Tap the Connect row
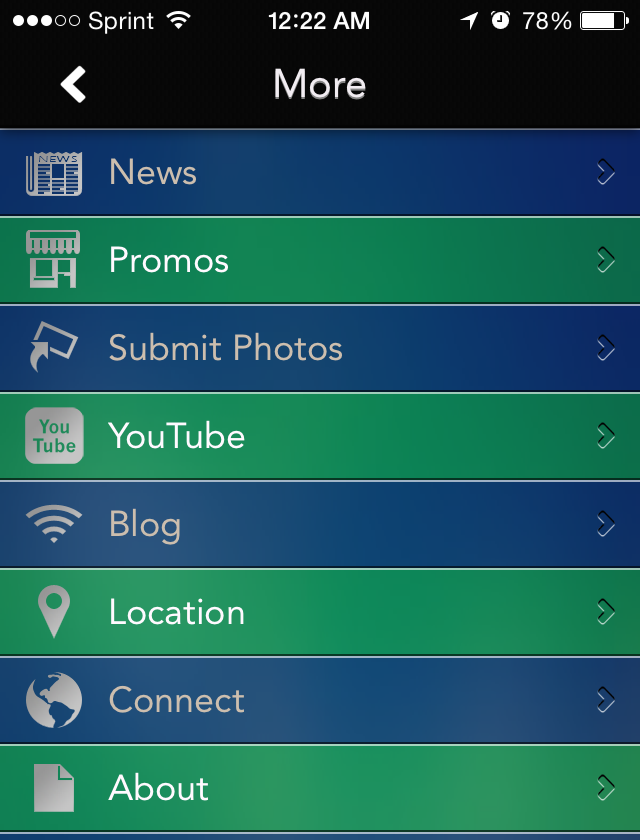This screenshot has height=840, width=640. tap(320, 701)
